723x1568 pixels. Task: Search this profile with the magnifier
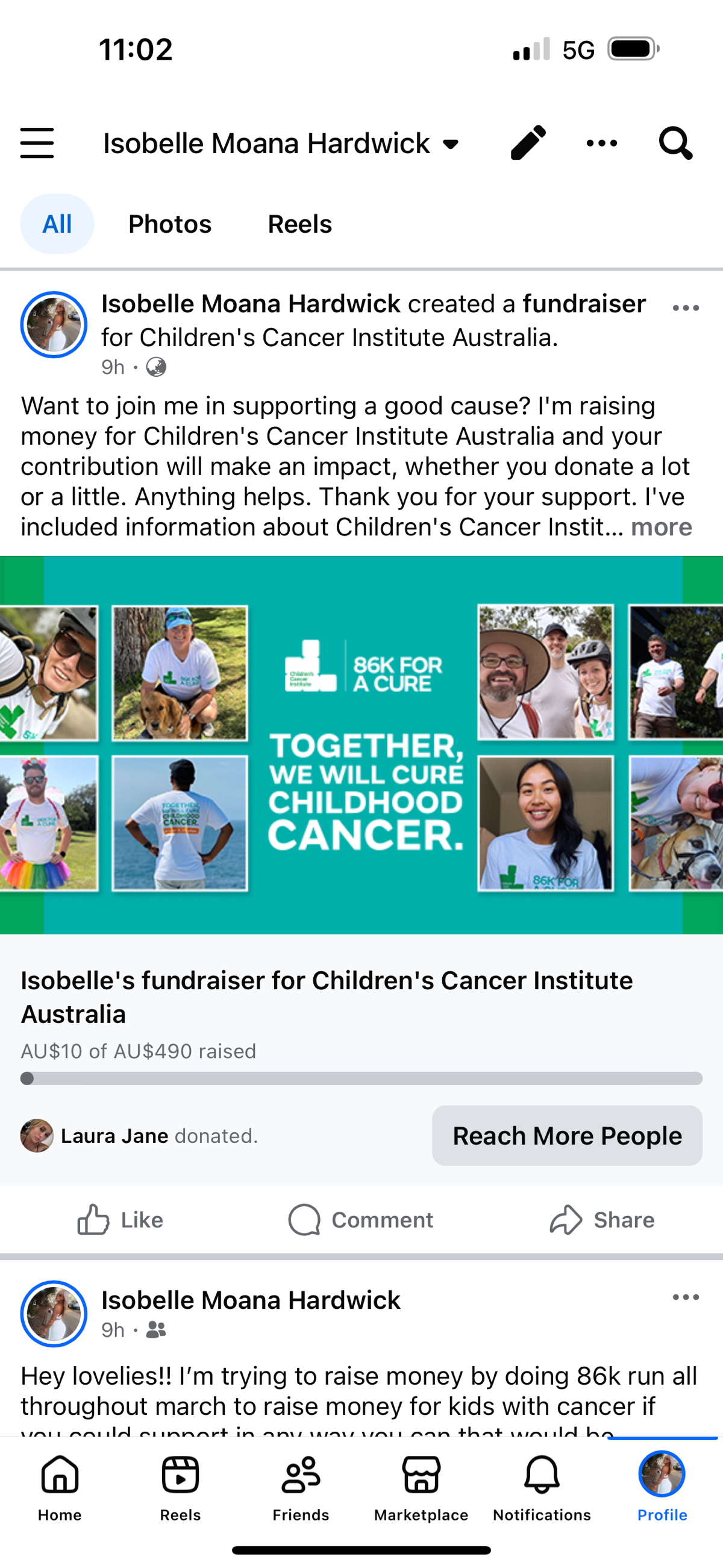tap(675, 143)
